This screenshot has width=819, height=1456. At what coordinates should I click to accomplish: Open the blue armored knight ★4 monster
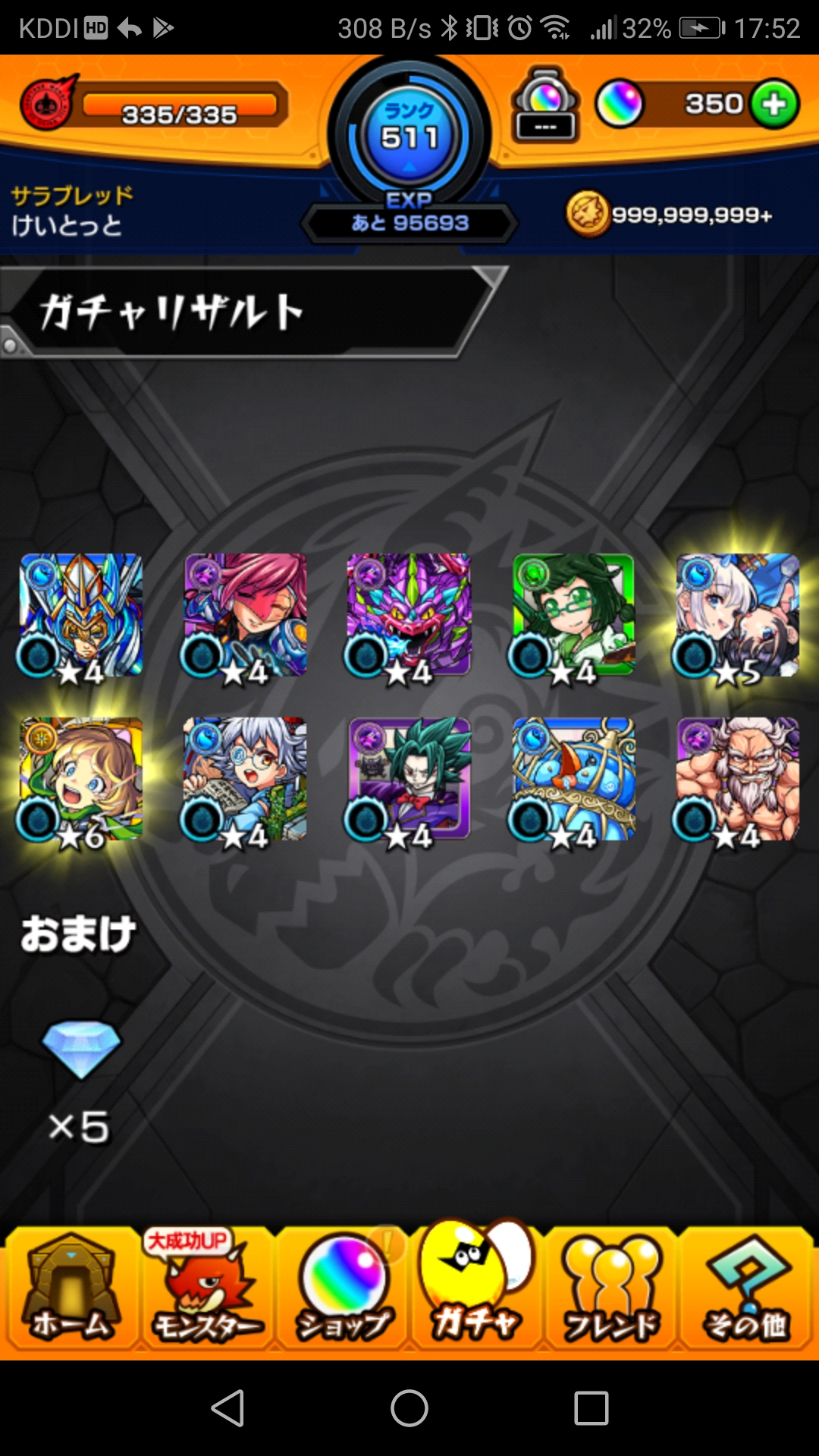pyautogui.click(x=81, y=616)
